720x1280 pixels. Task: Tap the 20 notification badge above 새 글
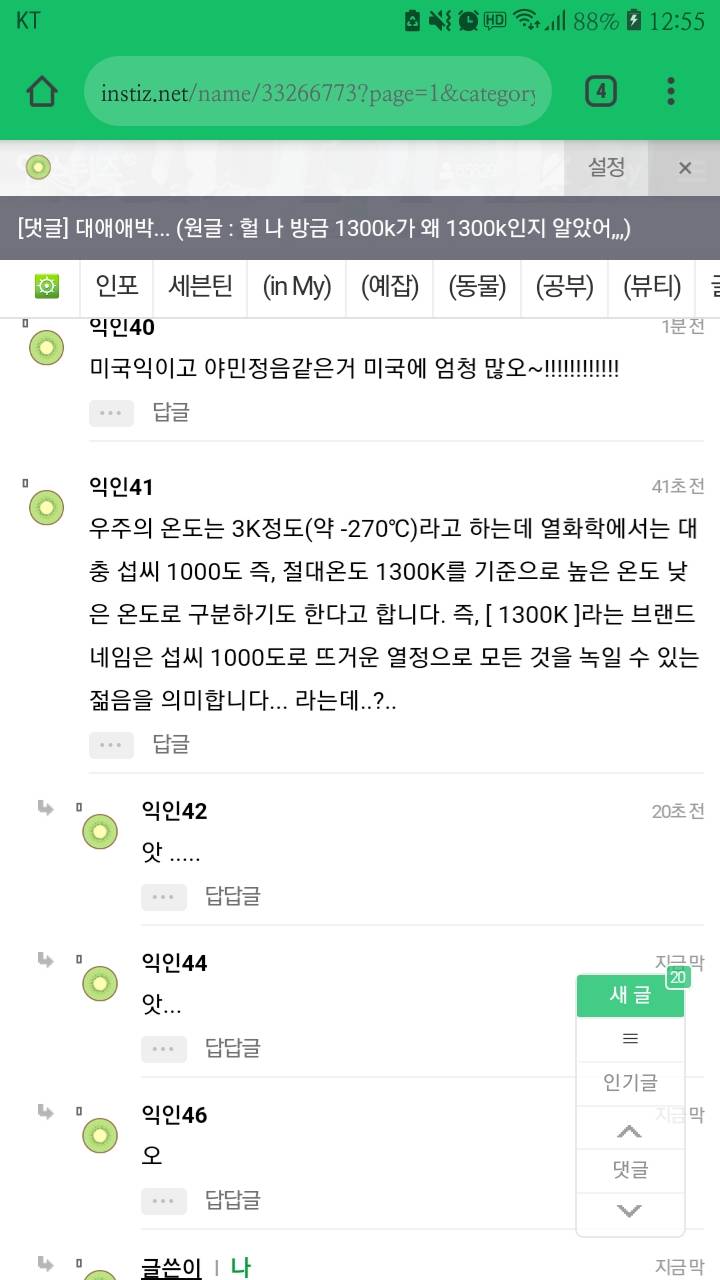point(678,977)
